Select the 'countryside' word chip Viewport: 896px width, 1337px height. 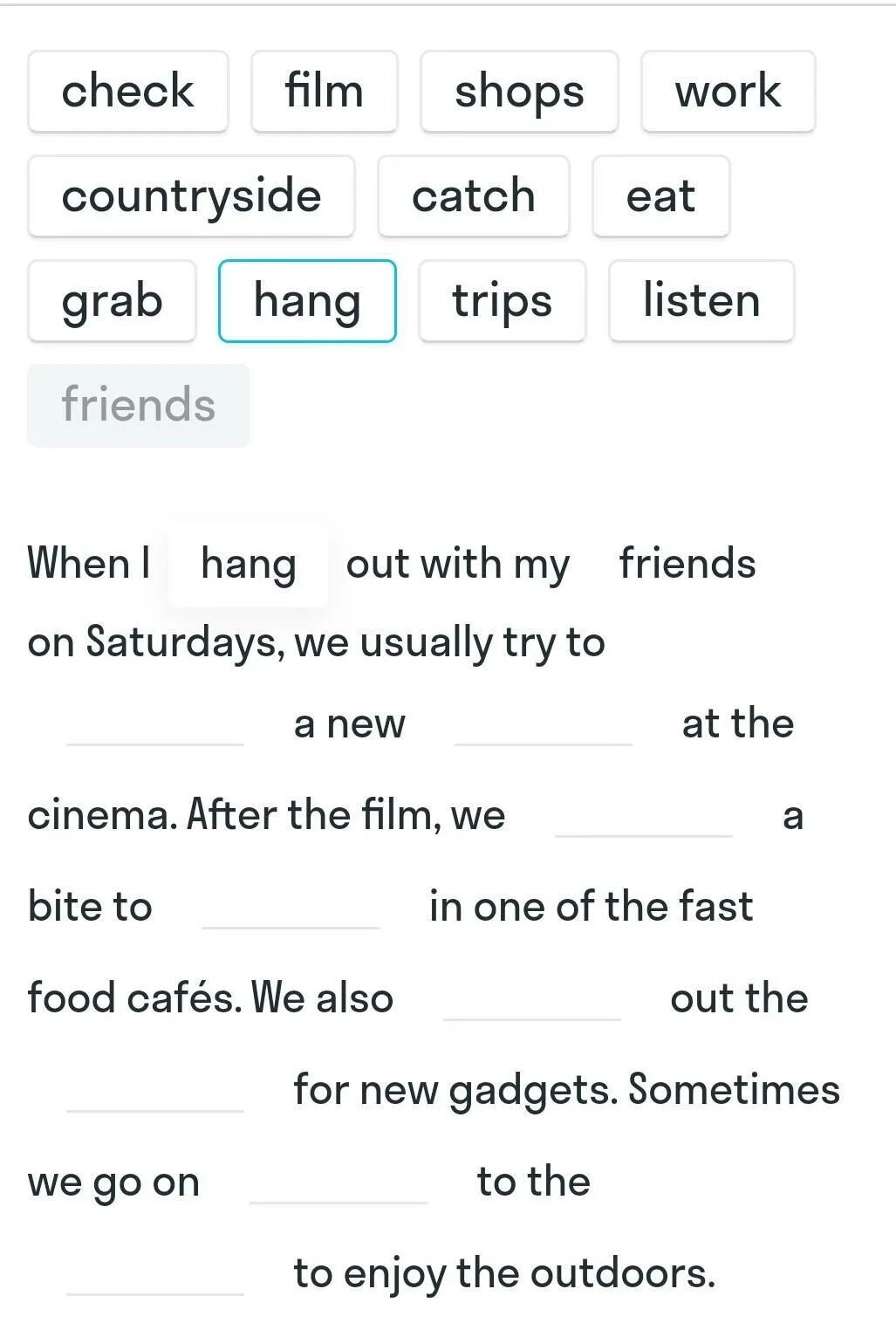point(191,196)
